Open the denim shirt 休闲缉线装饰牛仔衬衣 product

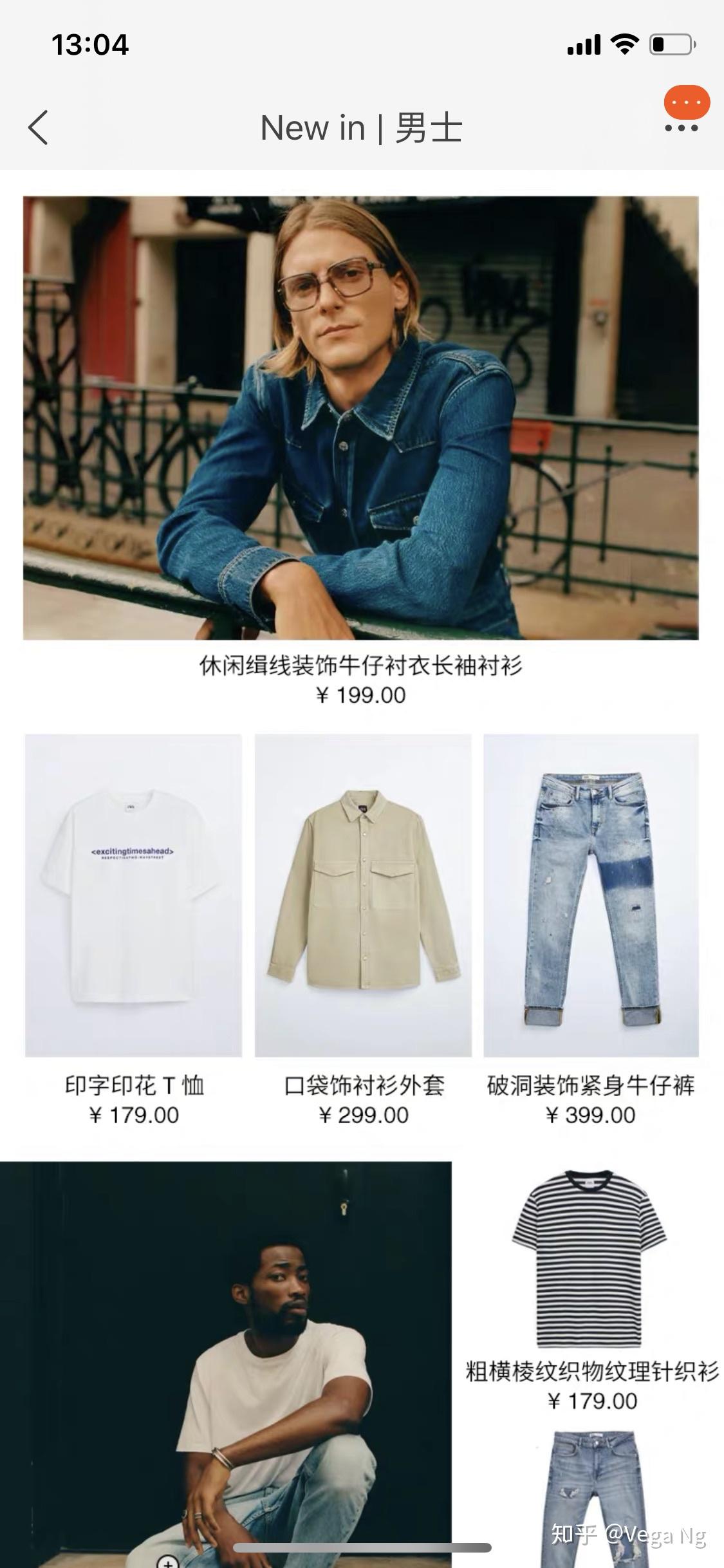361,418
